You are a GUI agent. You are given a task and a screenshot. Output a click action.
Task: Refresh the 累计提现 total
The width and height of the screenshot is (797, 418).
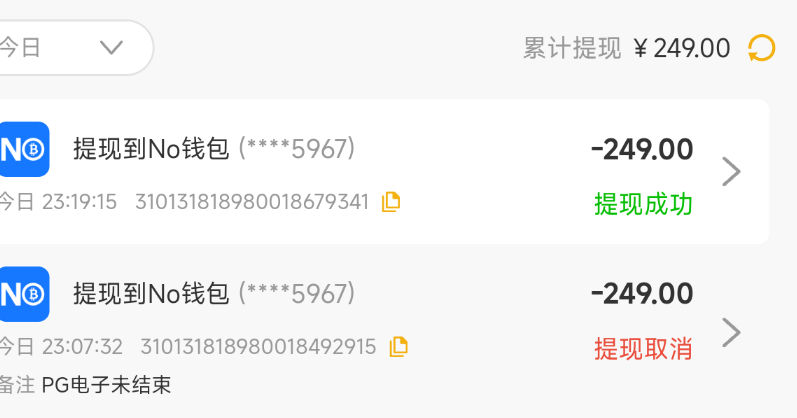point(762,47)
